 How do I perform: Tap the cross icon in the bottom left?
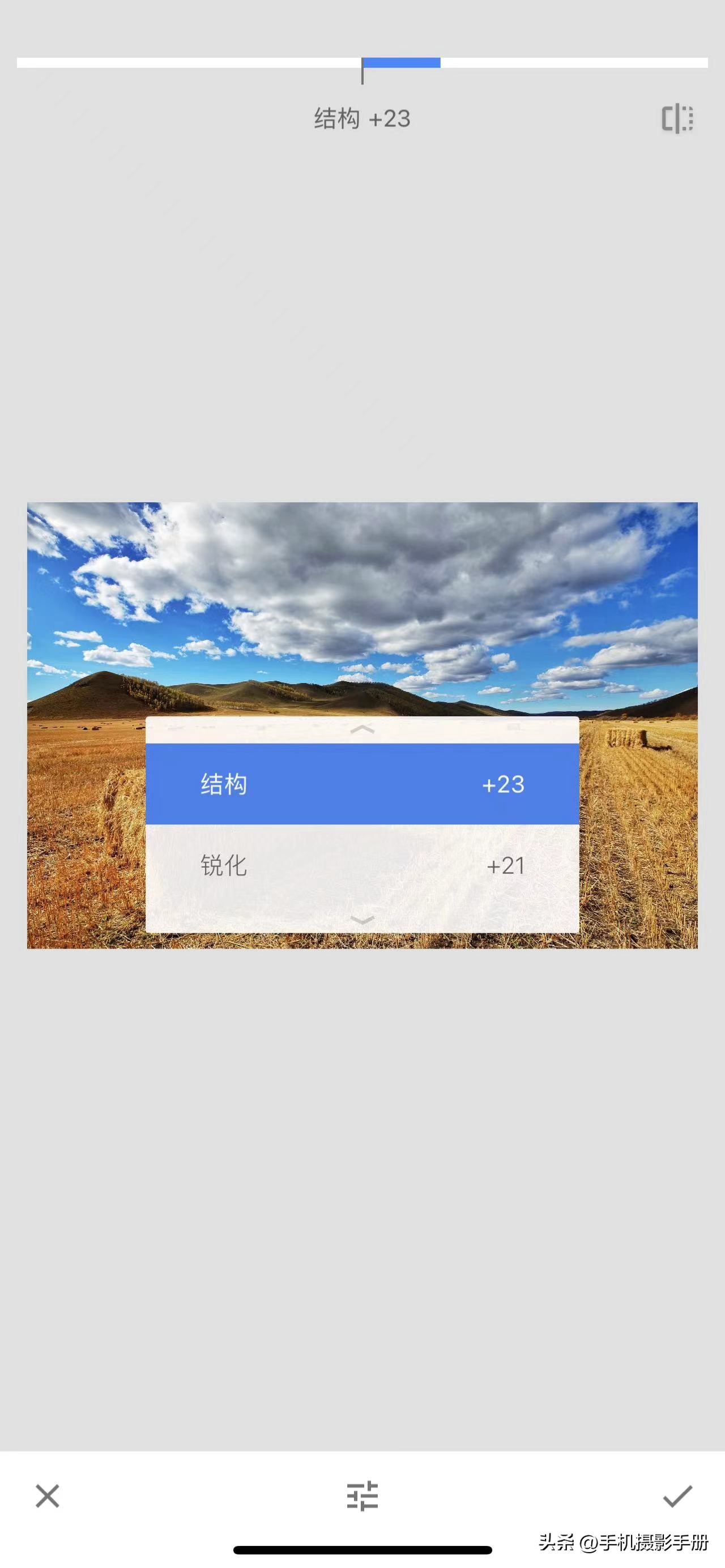pyautogui.click(x=48, y=1496)
